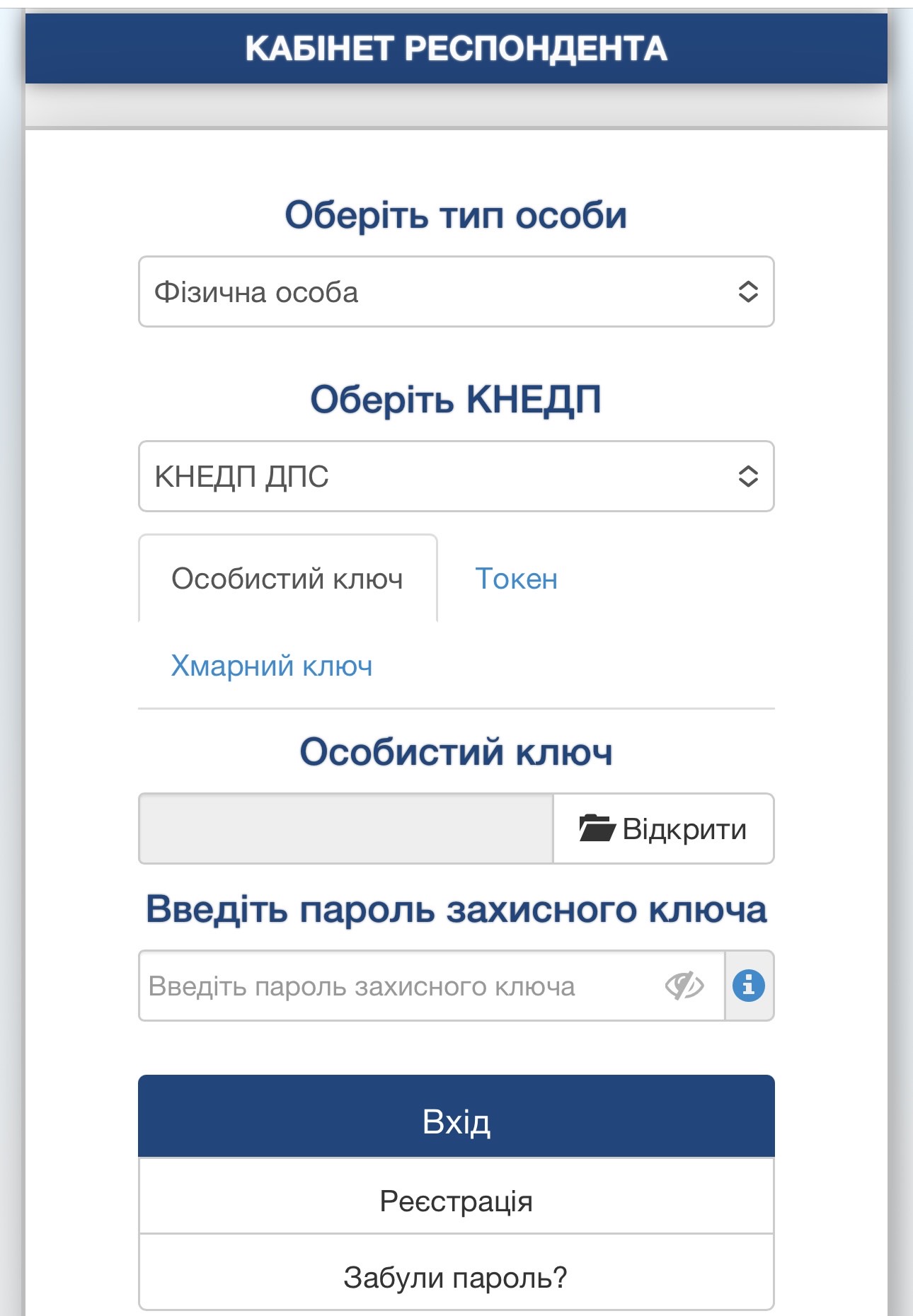
Task: Open Реєстрація registration
Action: [456, 1201]
